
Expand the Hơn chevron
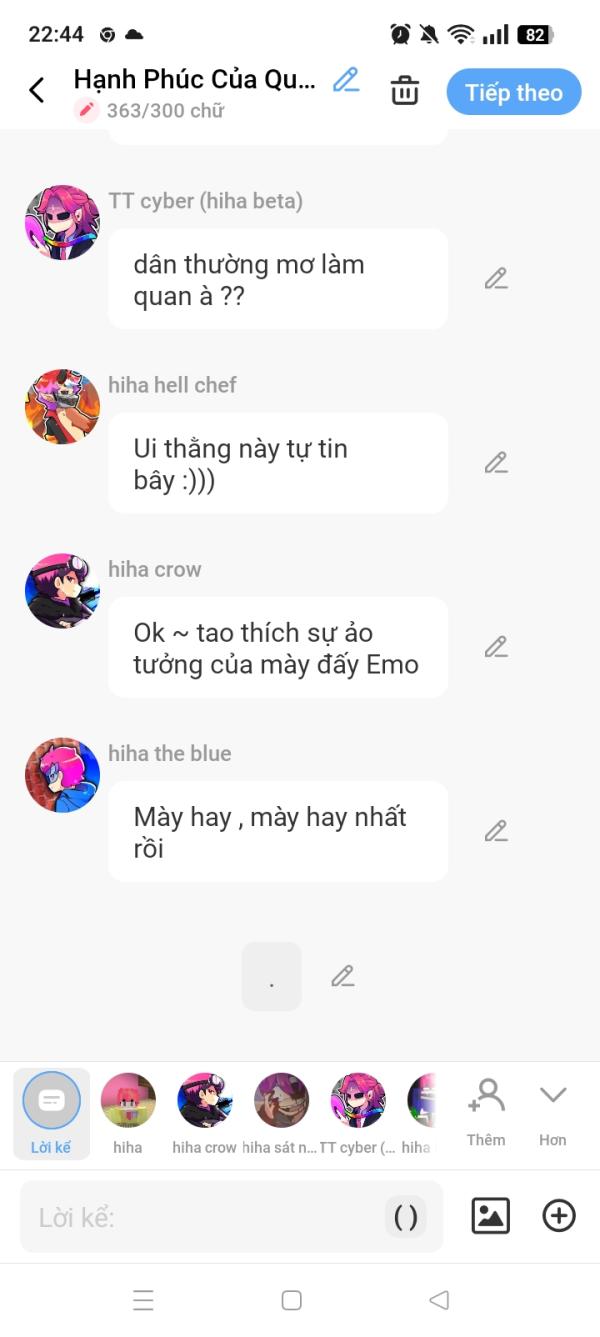(x=553, y=1112)
